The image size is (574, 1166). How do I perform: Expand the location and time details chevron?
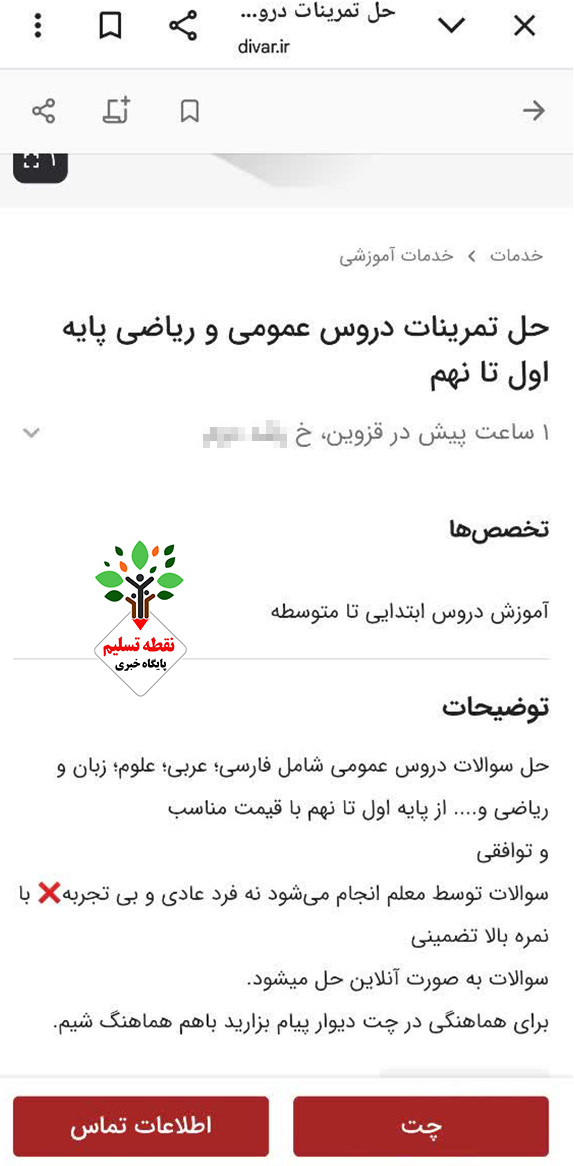tap(30, 433)
